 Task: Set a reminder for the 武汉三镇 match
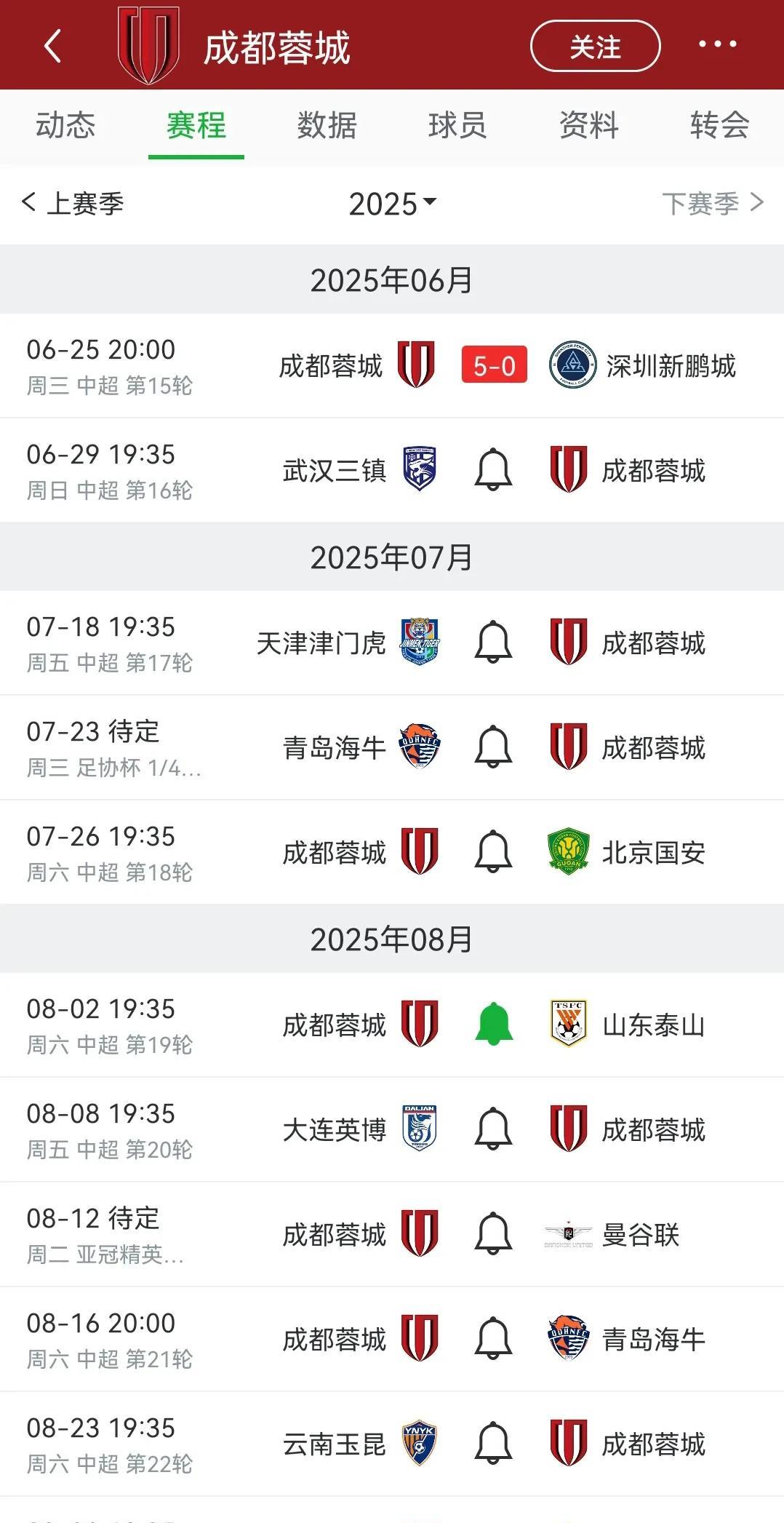coord(493,470)
